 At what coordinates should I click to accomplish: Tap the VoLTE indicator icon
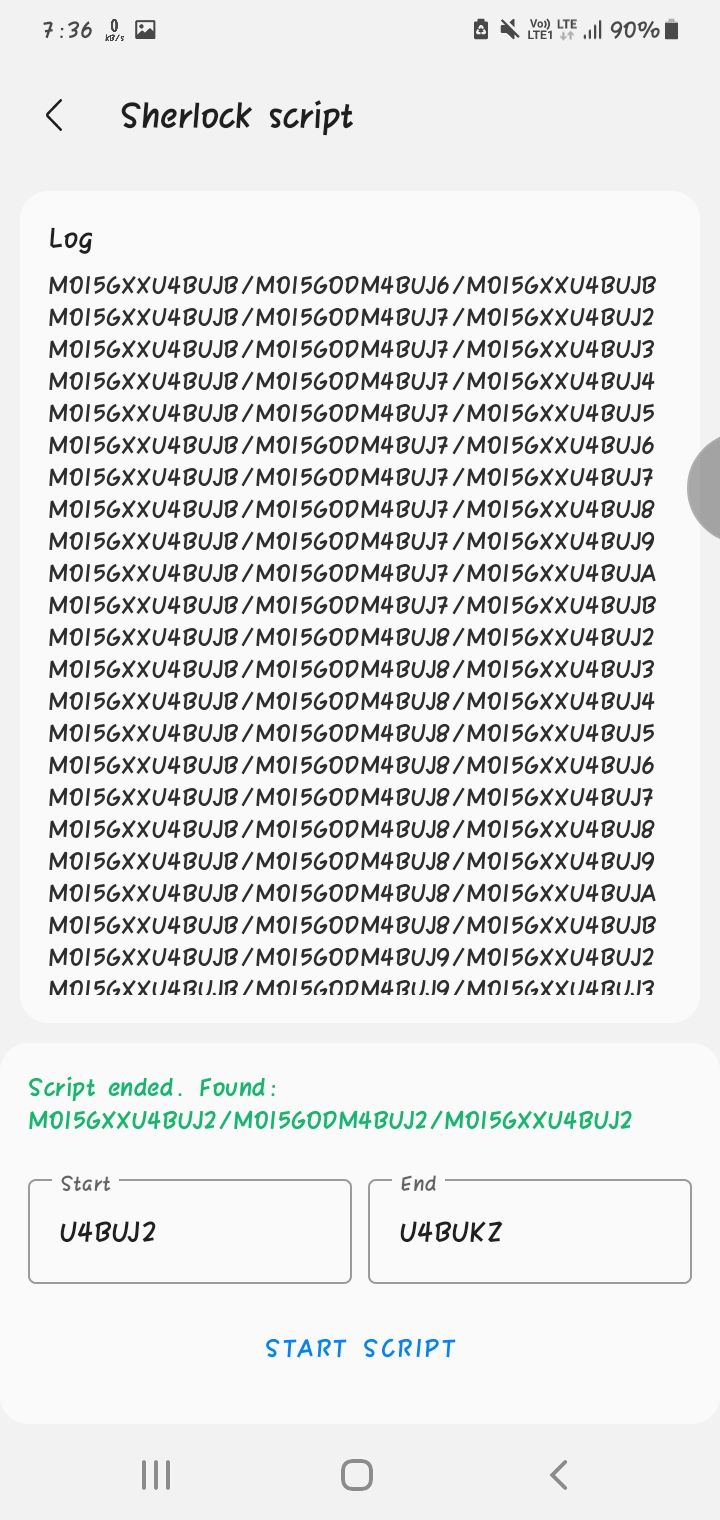541,30
